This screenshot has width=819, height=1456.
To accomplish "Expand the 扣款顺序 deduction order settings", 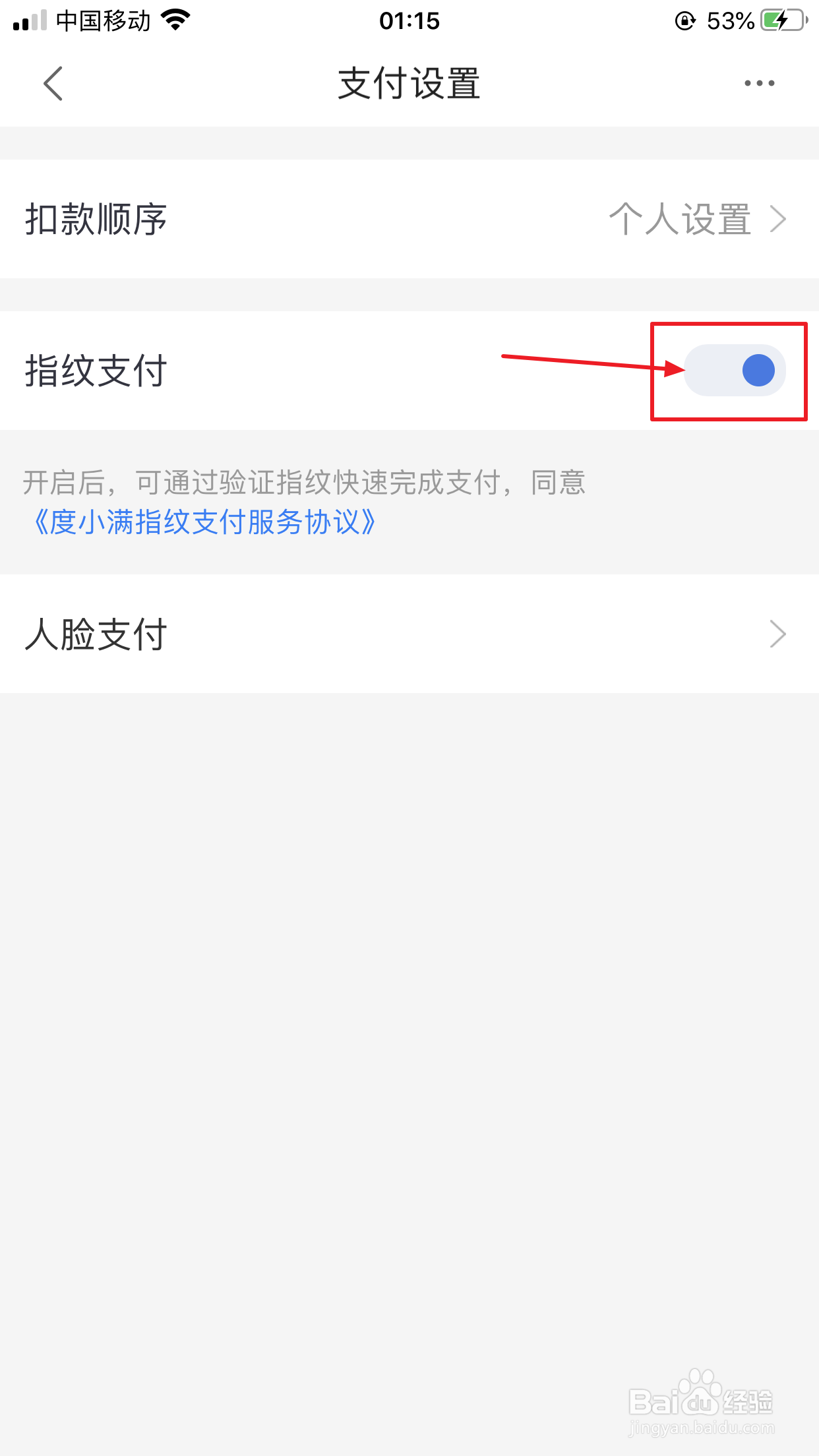I will coord(409,219).
